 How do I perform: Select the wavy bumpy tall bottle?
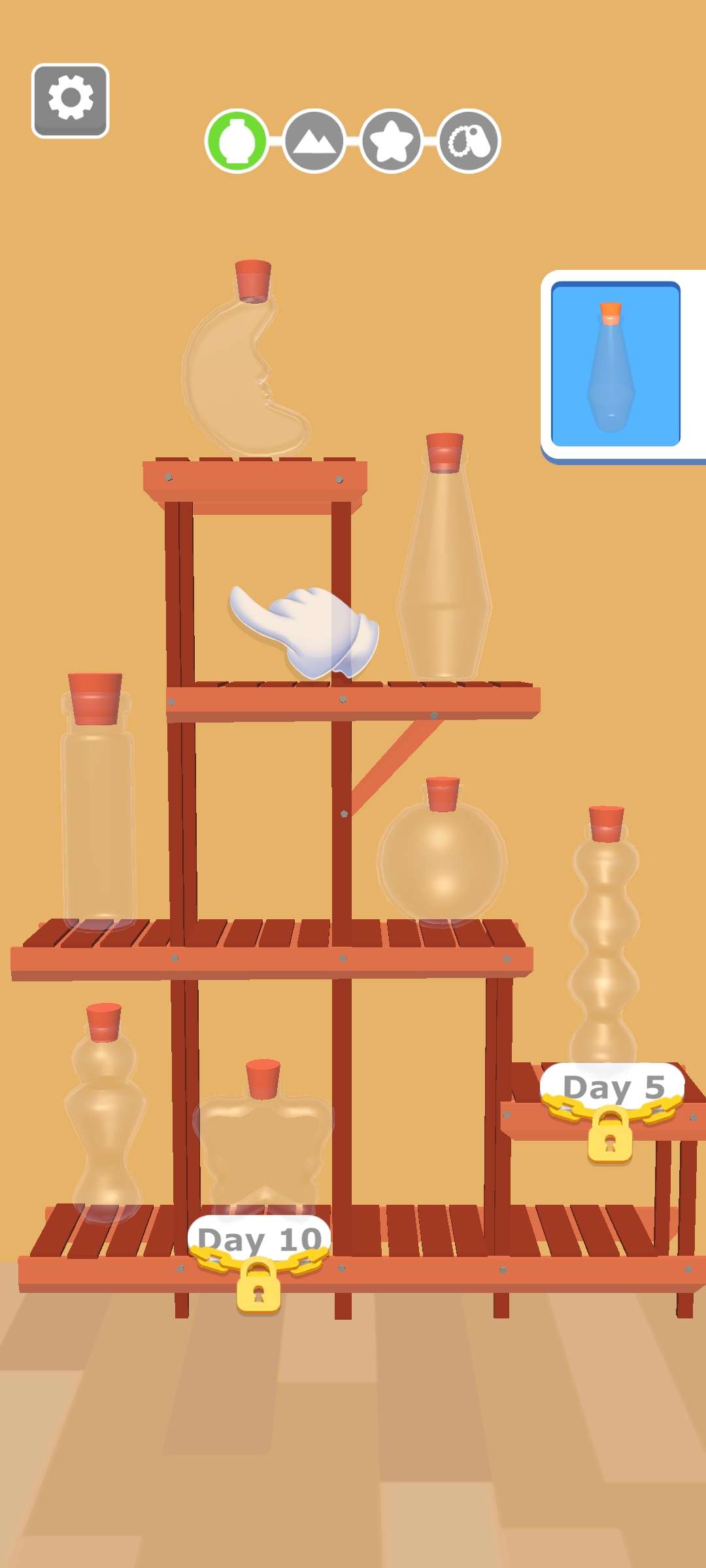[x=604, y=941]
